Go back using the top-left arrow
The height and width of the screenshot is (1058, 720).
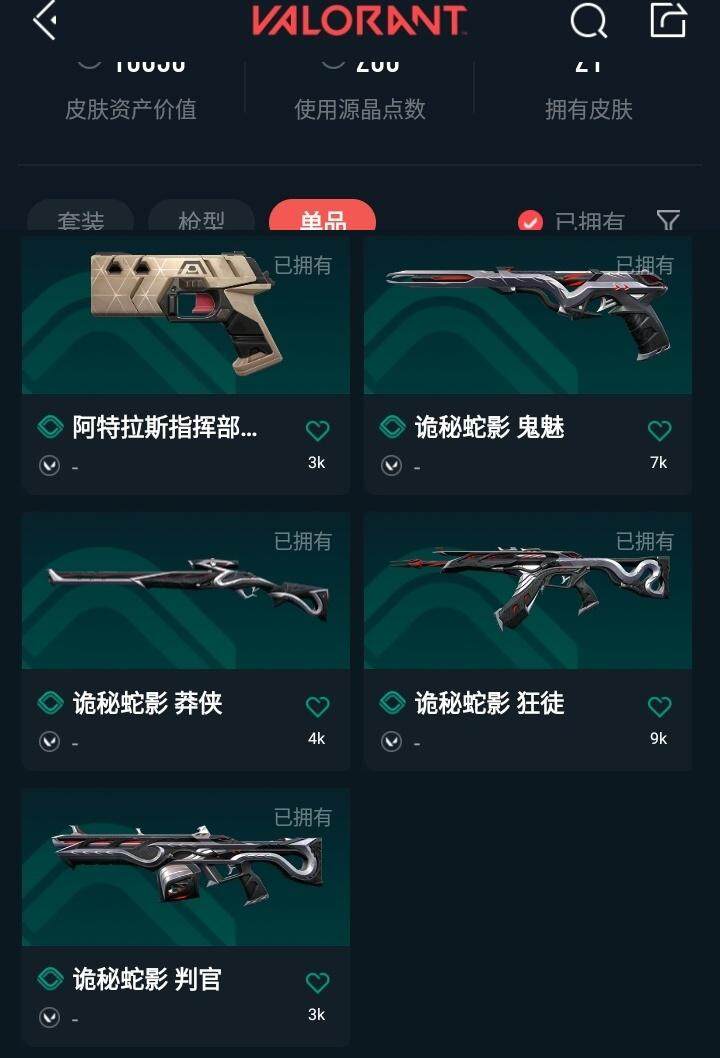pyautogui.click(x=44, y=20)
